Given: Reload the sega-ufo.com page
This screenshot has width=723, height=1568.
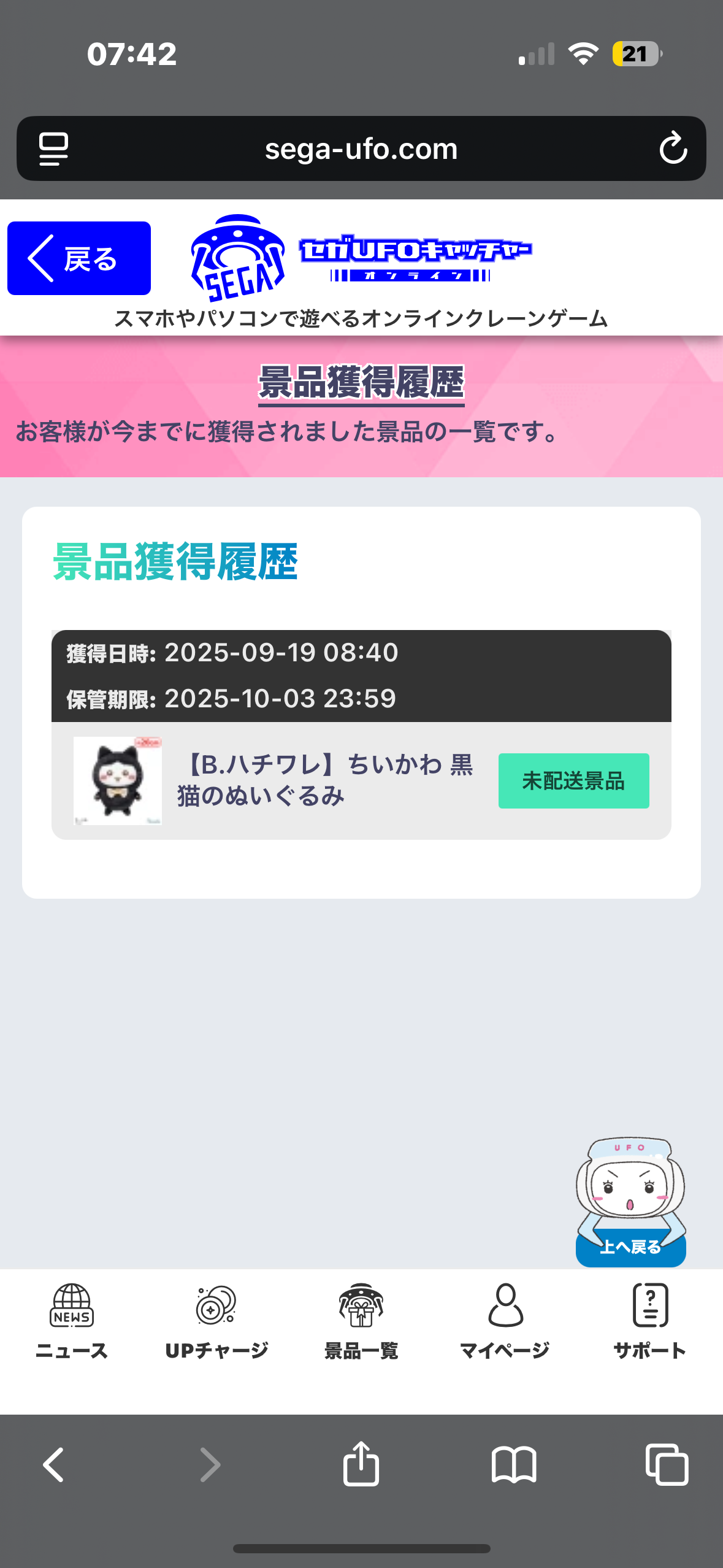Looking at the screenshot, I should [x=673, y=148].
